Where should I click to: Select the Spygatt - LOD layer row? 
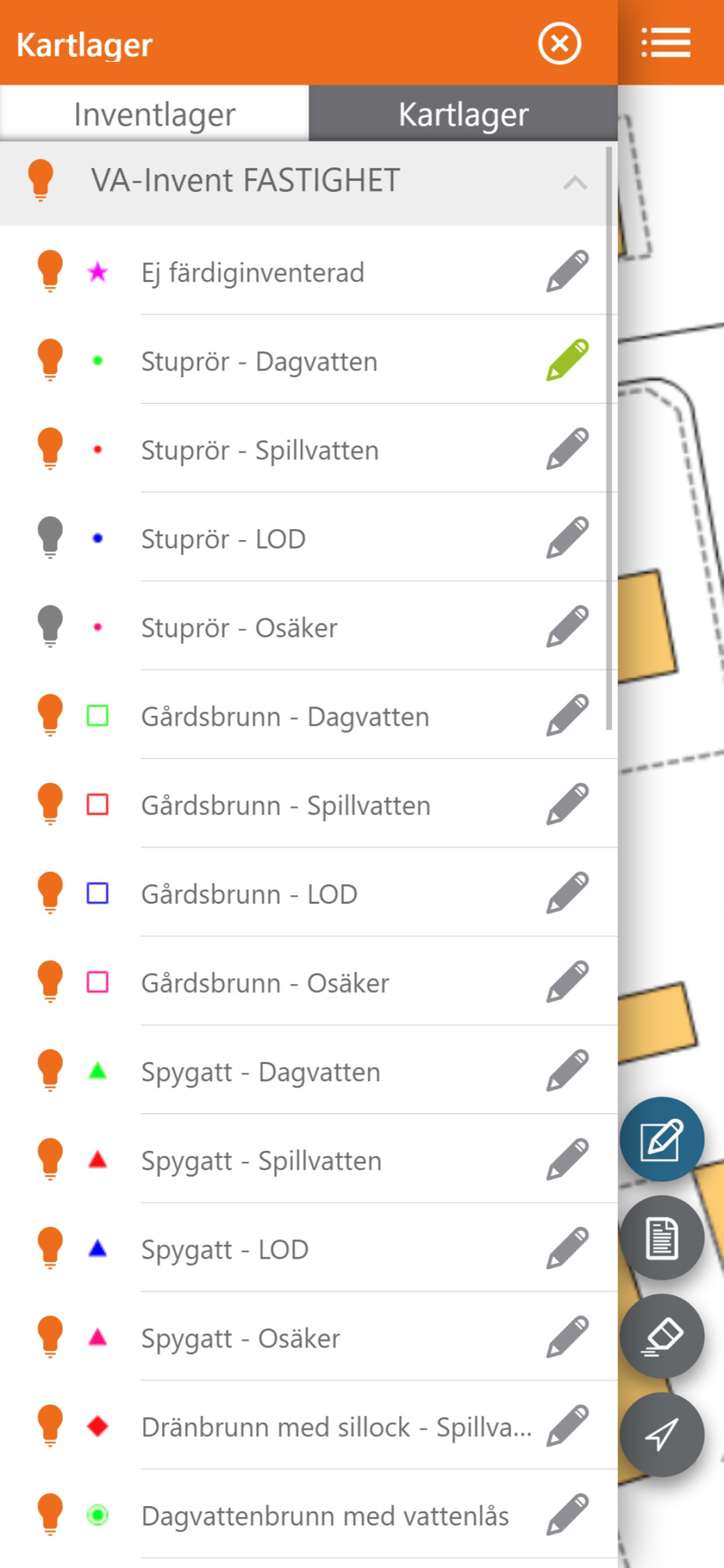click(x=309, y=1248)
